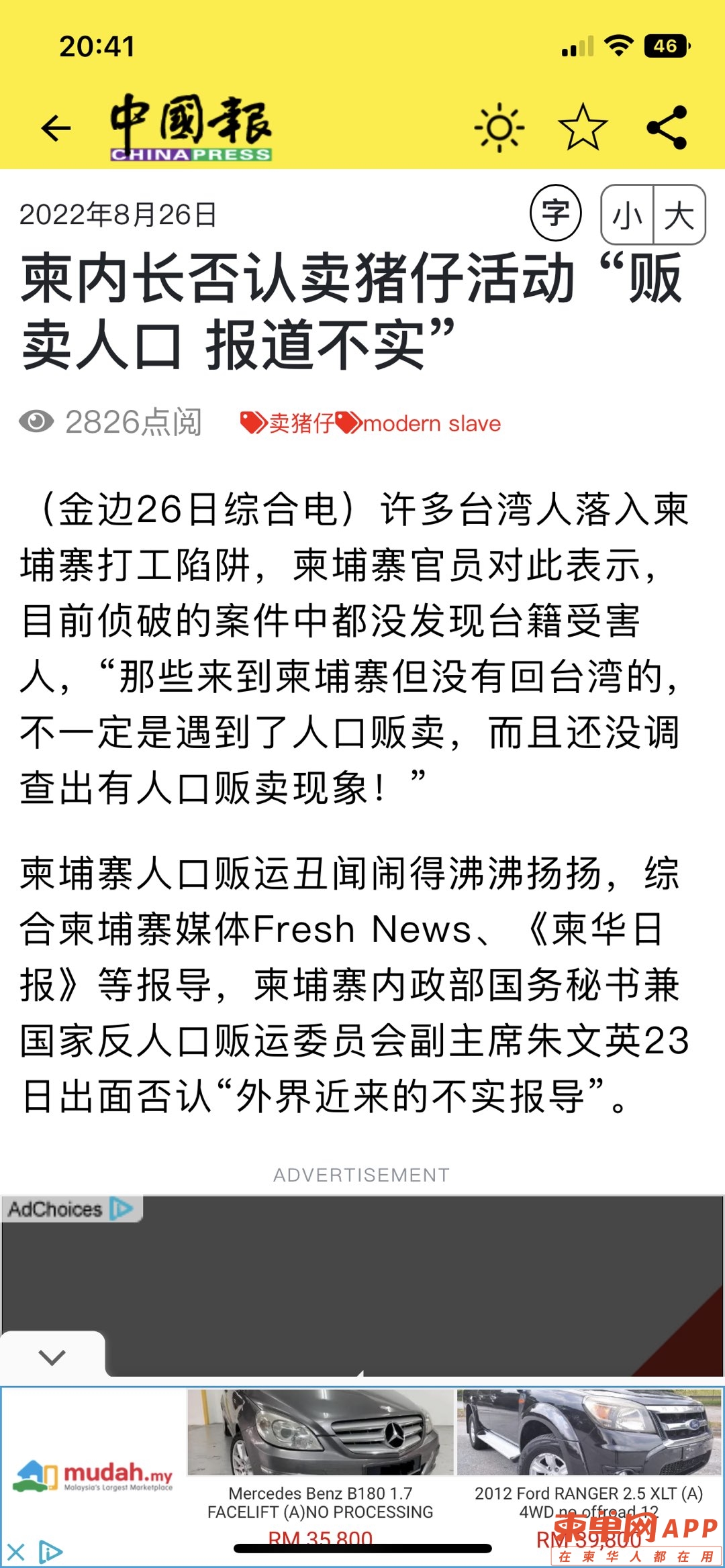
Task: Bookmark this article with the star
Action: tap(583, 127)
